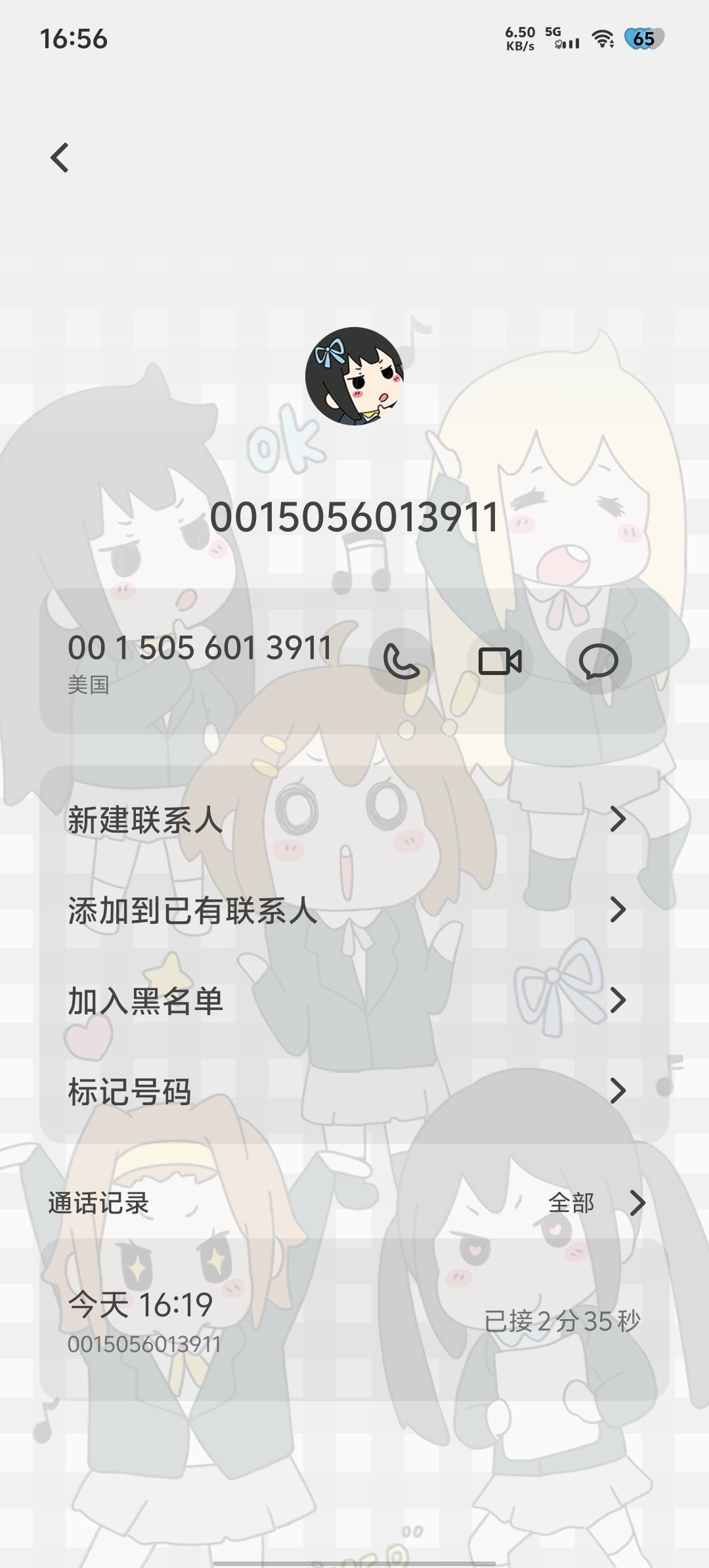Call the number with the phone icon
This screenshot has height=1568, width=709.
401,661
